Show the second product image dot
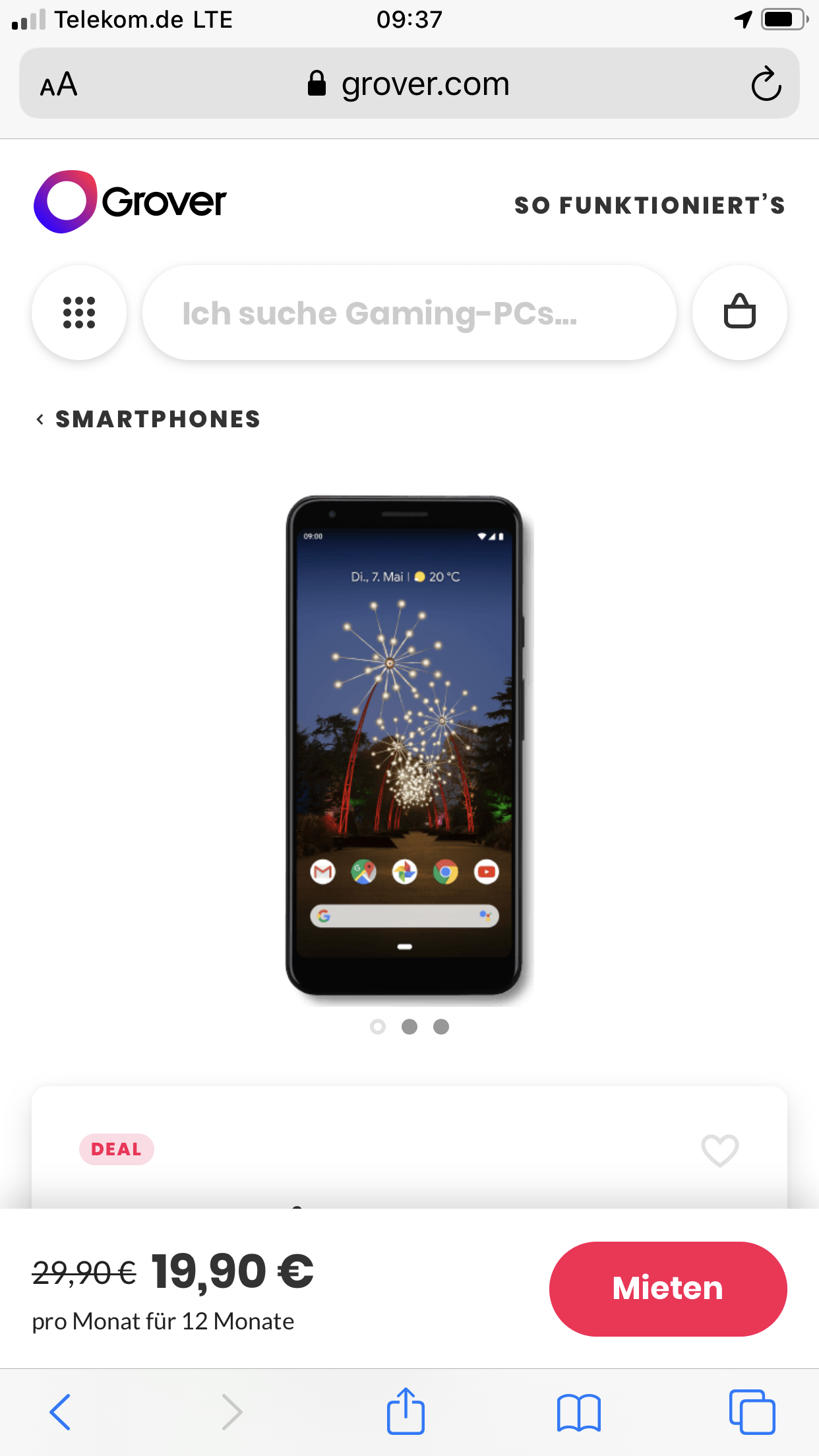Image resolution: width=819 pixels, height=1456 pixels. coord(409,1027)
